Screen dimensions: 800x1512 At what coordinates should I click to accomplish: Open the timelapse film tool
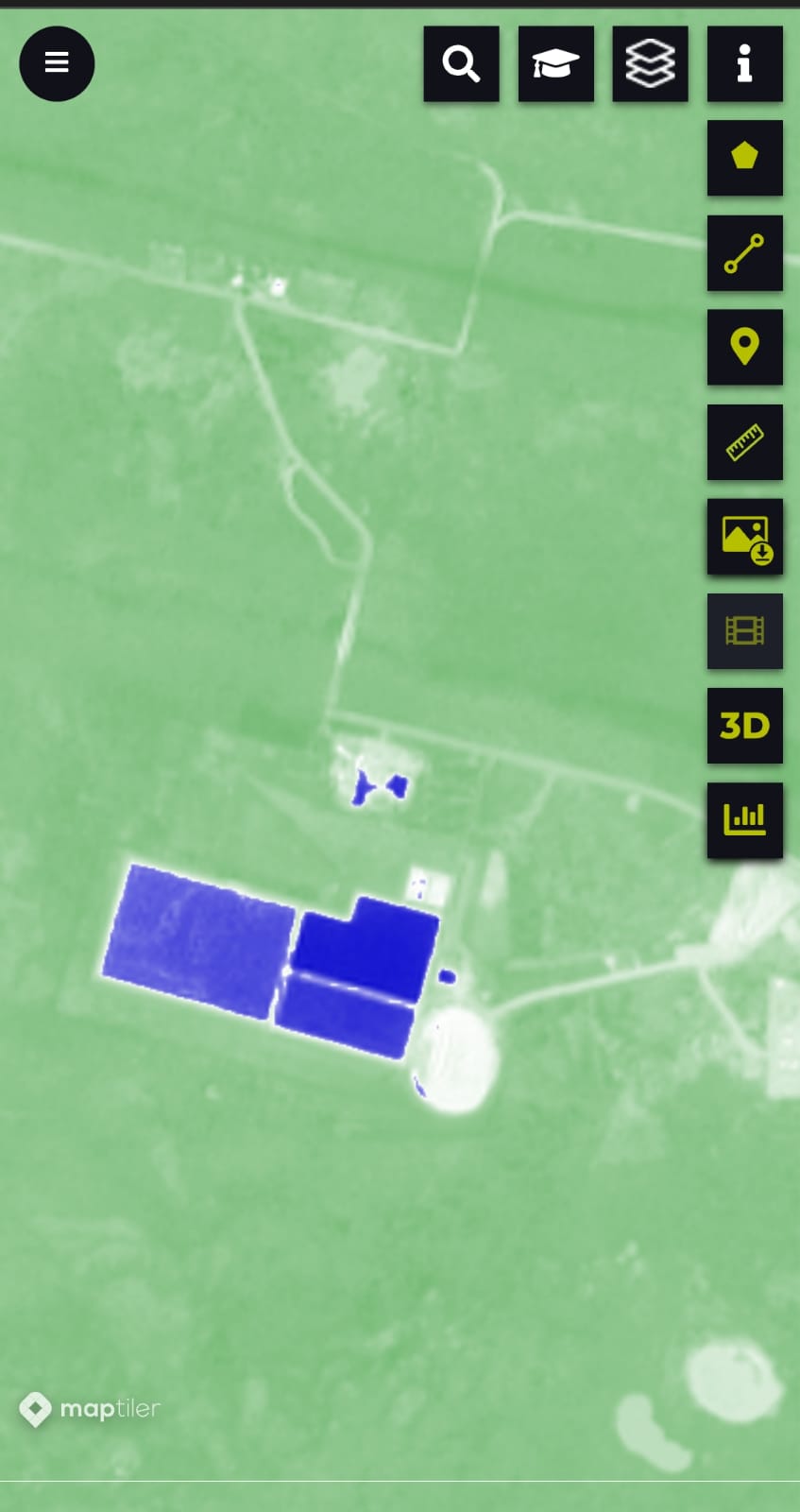(744, 630)
